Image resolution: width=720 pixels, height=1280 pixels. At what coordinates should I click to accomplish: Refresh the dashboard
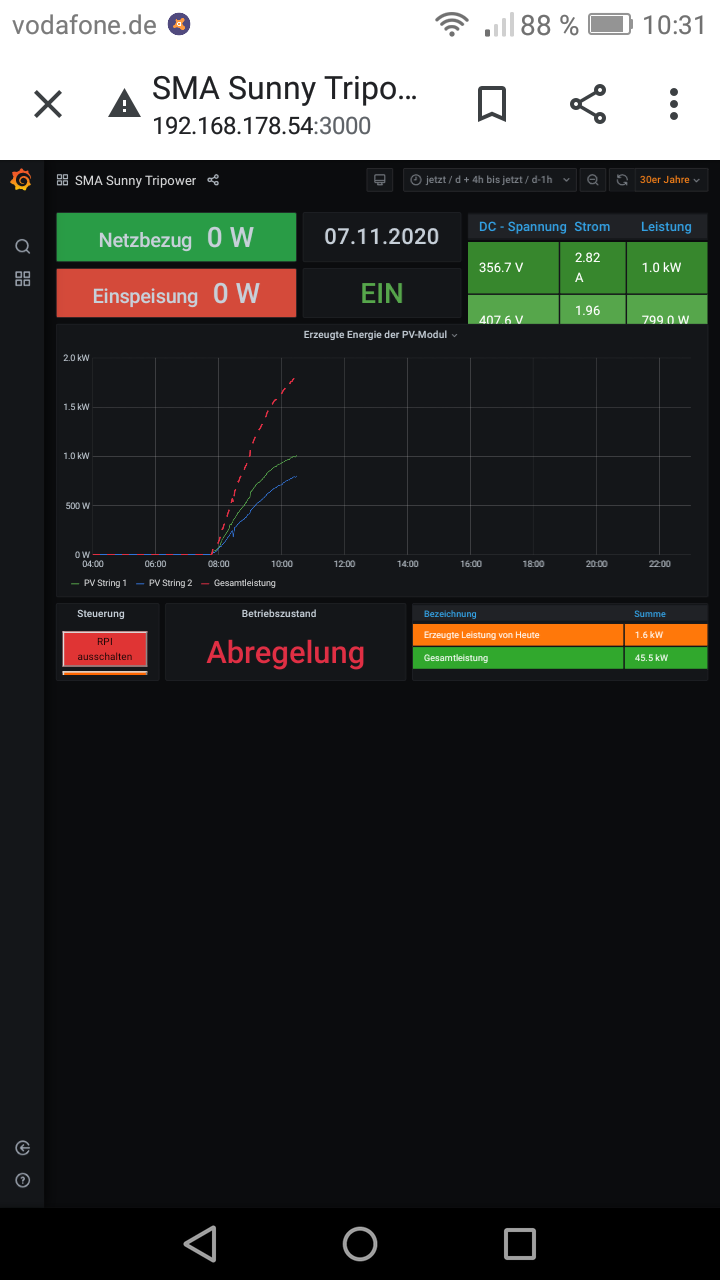tap(622, 180)
